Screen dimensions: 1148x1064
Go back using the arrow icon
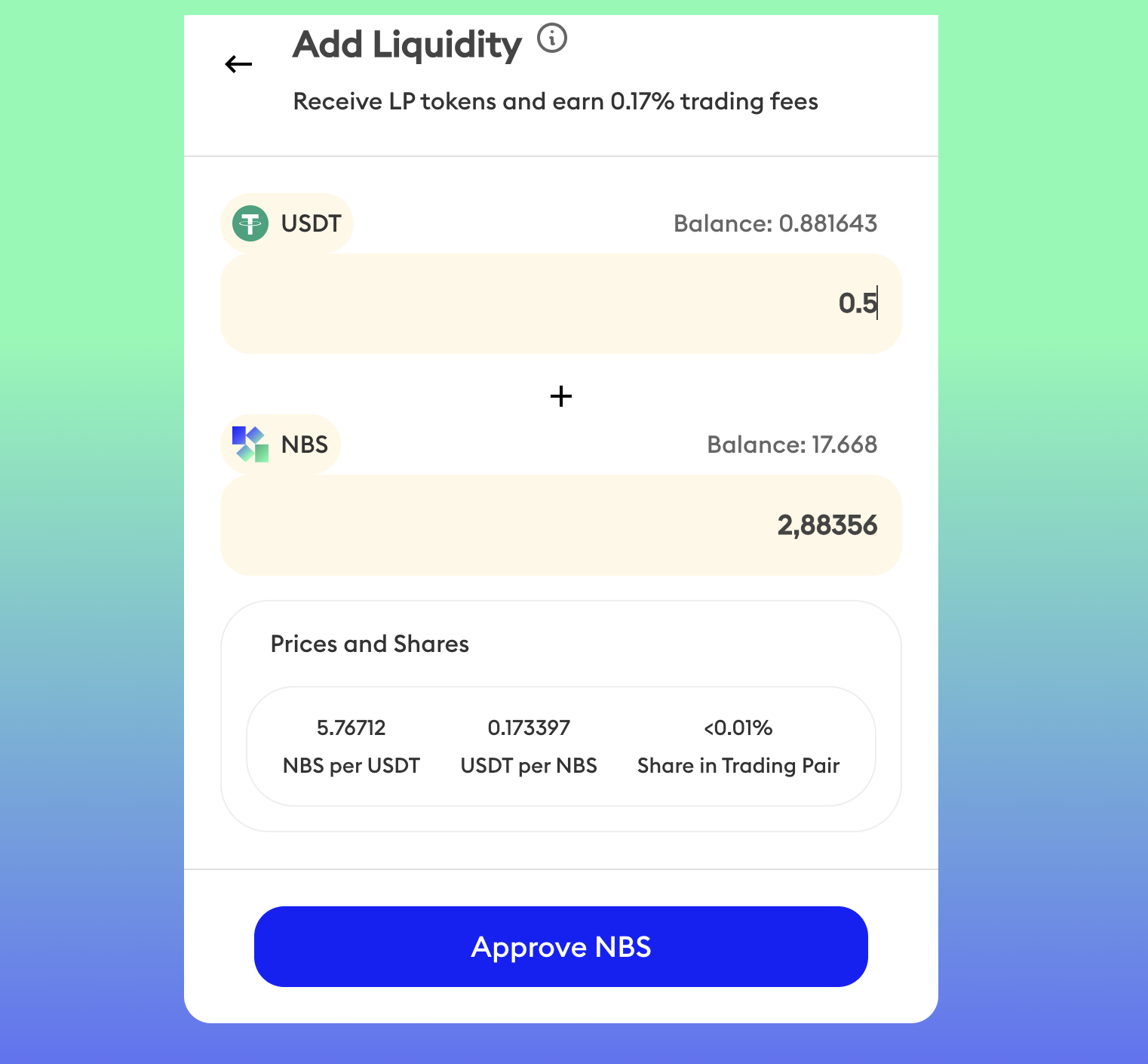[x=238, y=64]
